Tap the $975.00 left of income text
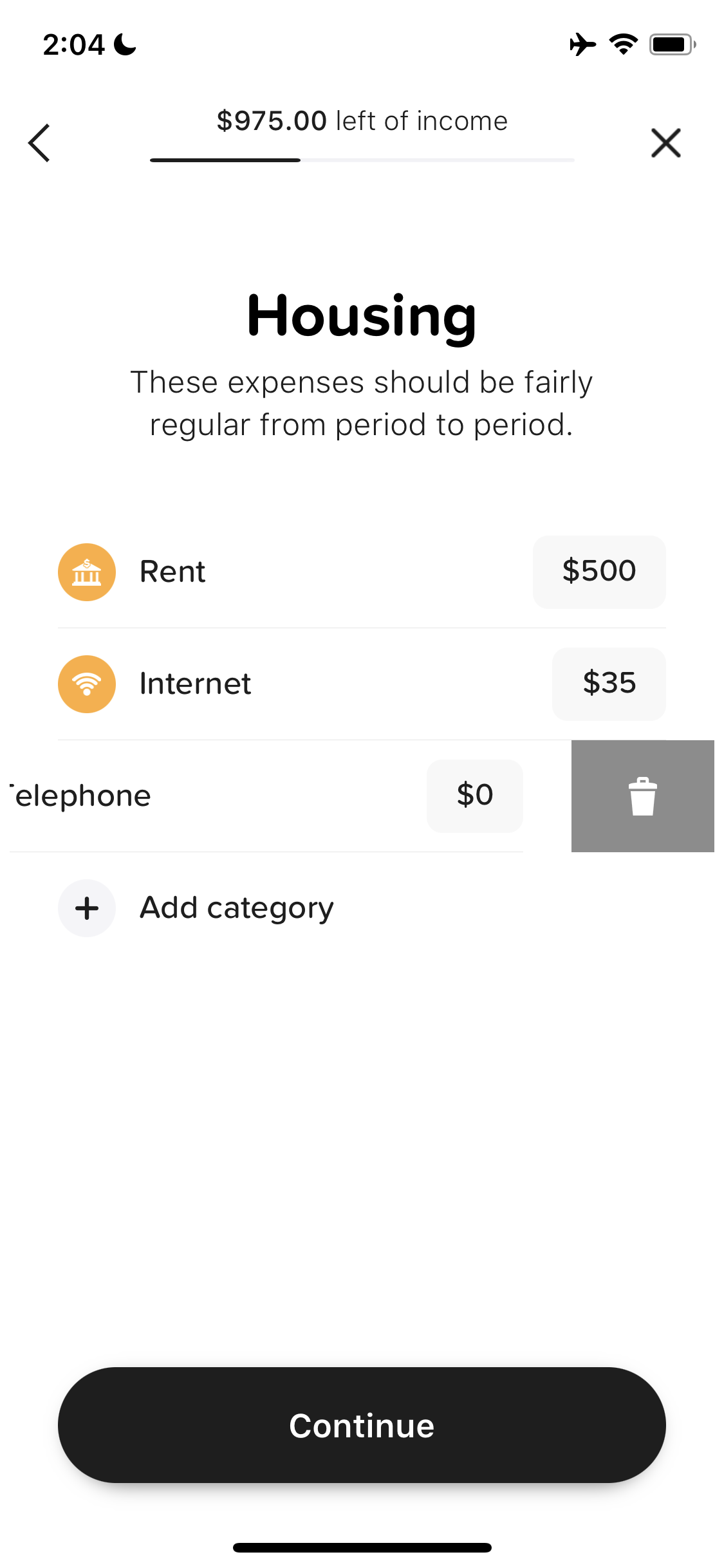The width and height of the screenshot is (724, 1568). pos(362,120)
